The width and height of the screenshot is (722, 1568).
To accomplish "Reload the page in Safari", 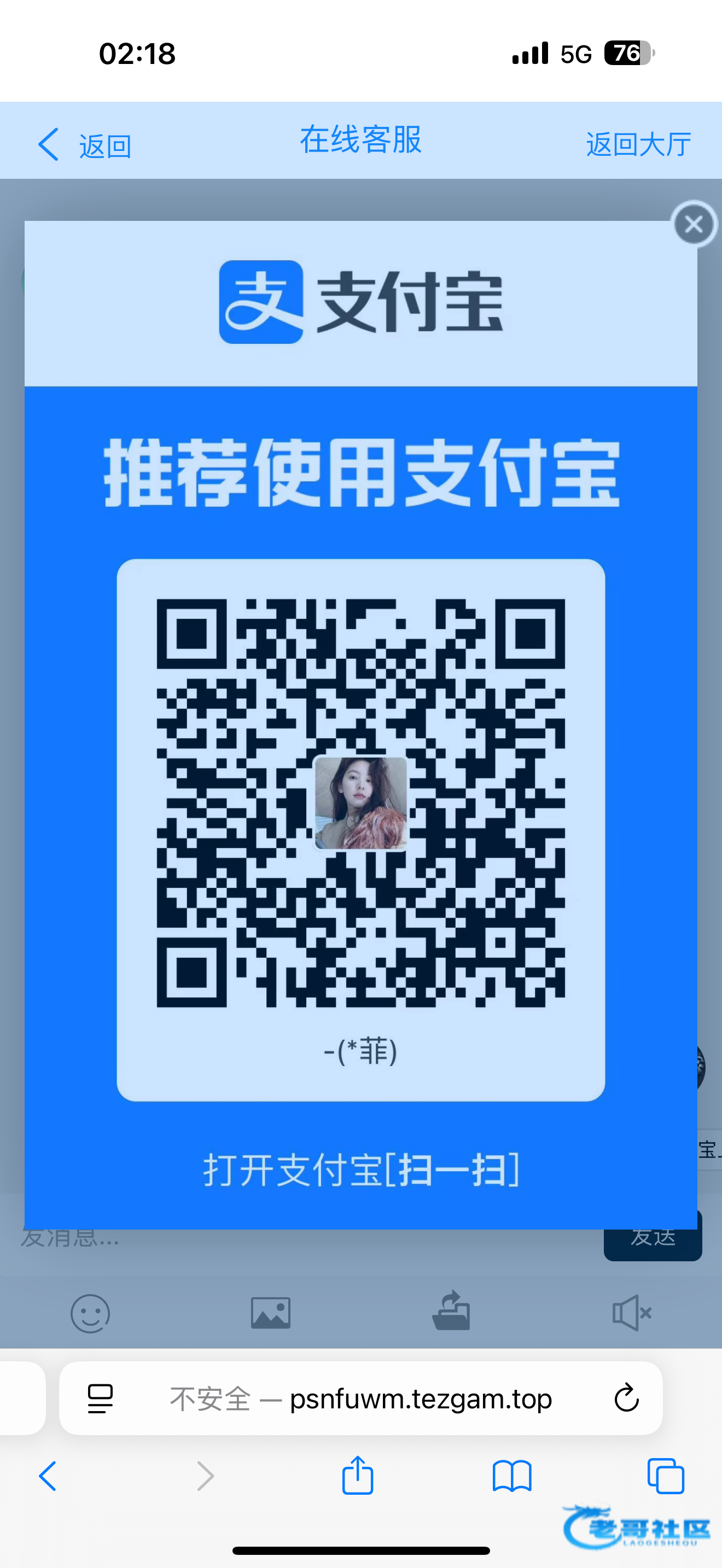I will tap(626, 1398).
